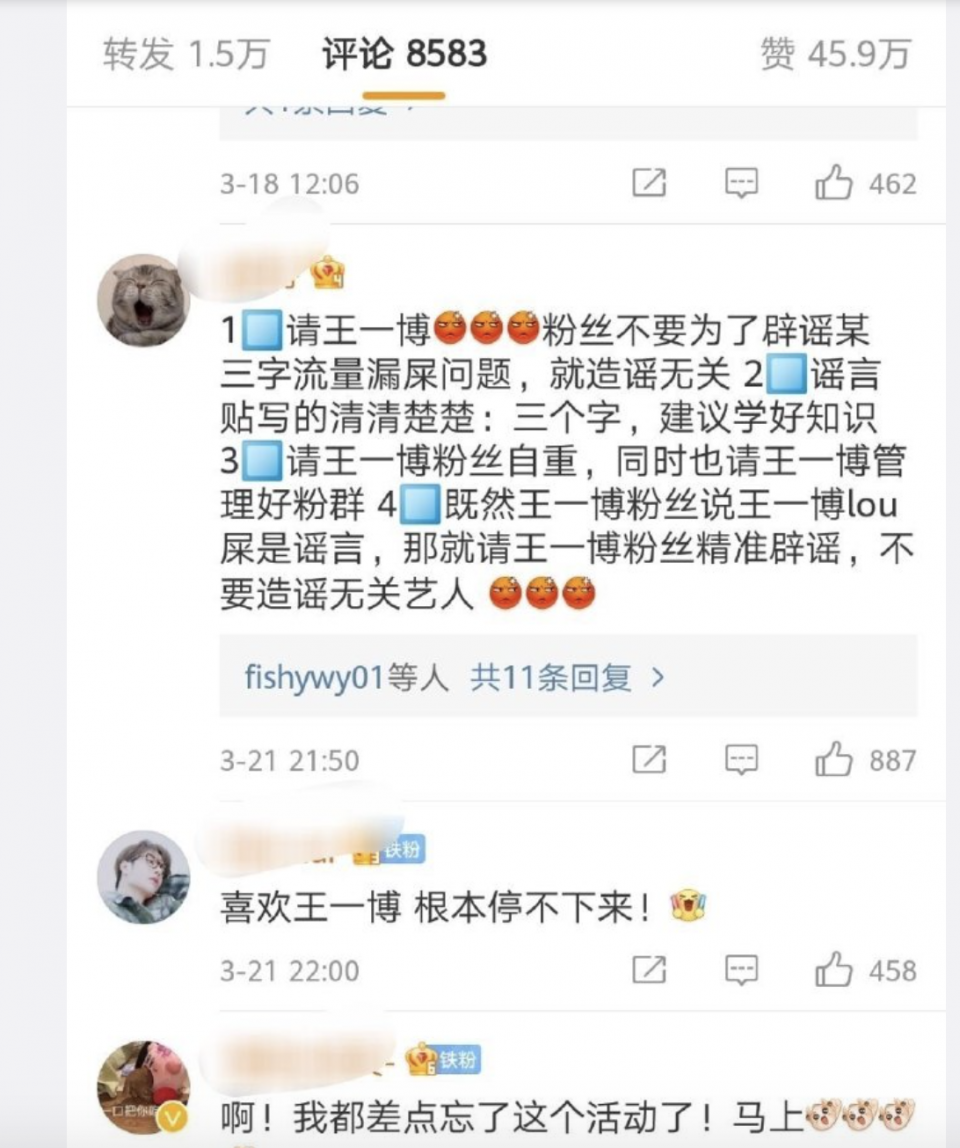This screenshot has height=1148, width=960.
Task: Switch to the 赞 45.9万 tab
Action: [x=834, y=54]
